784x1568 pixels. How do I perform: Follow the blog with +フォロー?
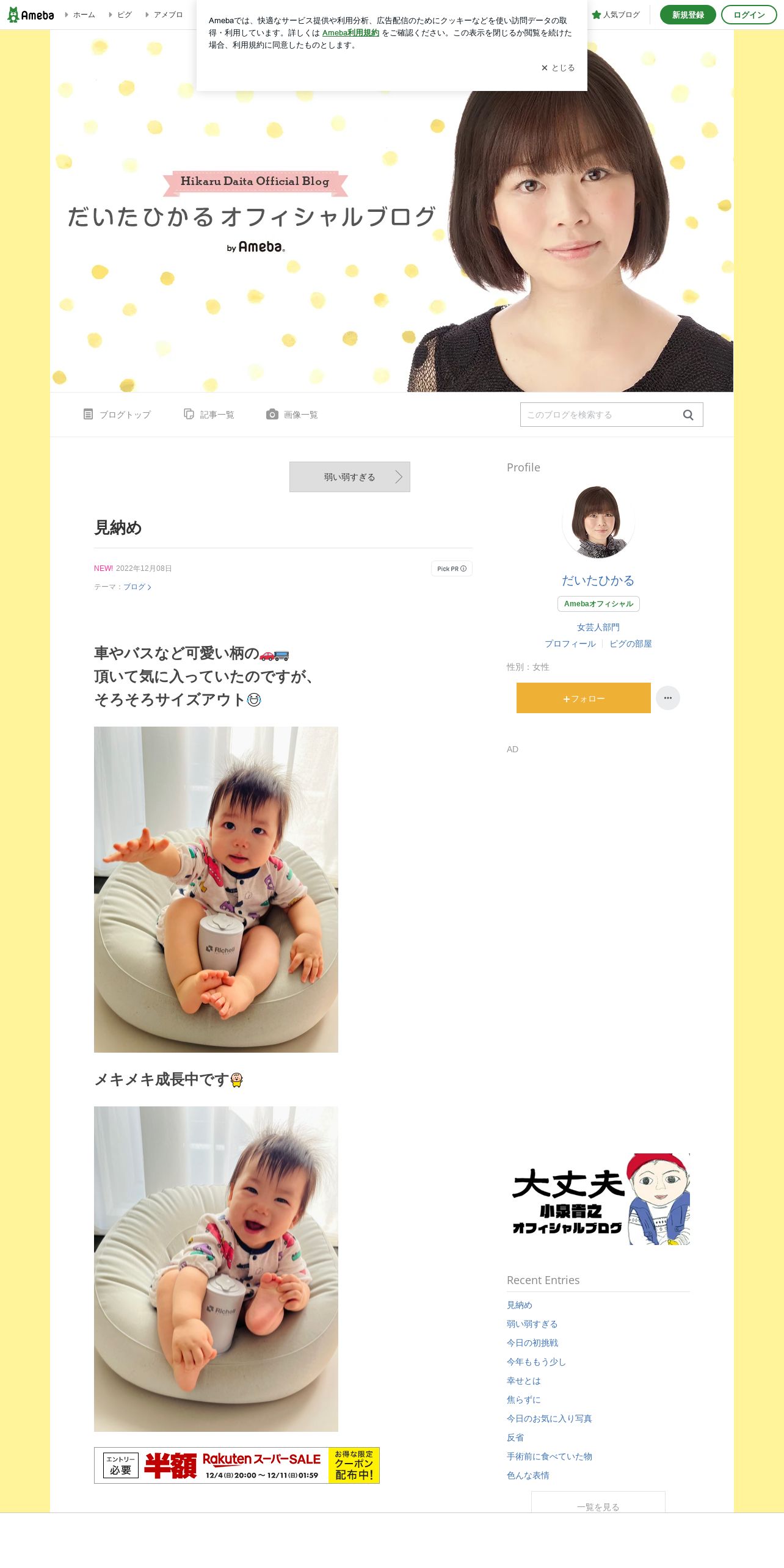click(584, 698)
